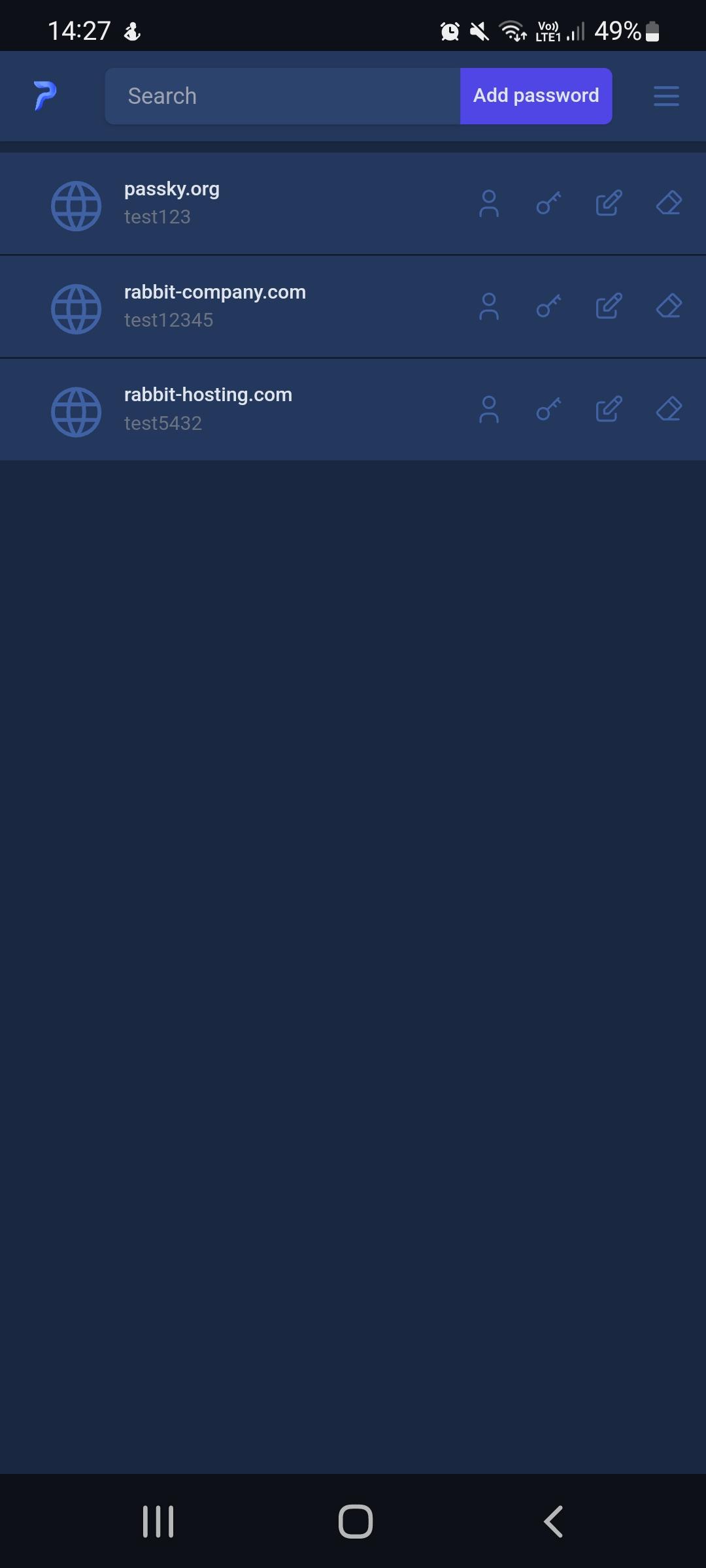Copy password key for rabbit-company.com
The height and width of the screenshot is (1568, 706).
click(548, 306)
